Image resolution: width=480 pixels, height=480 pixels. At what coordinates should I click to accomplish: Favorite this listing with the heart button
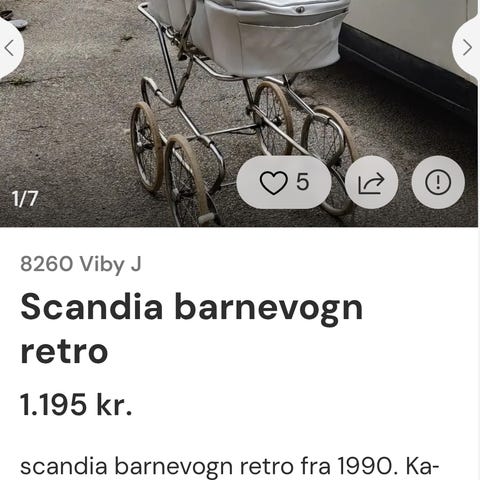[284, 182]
